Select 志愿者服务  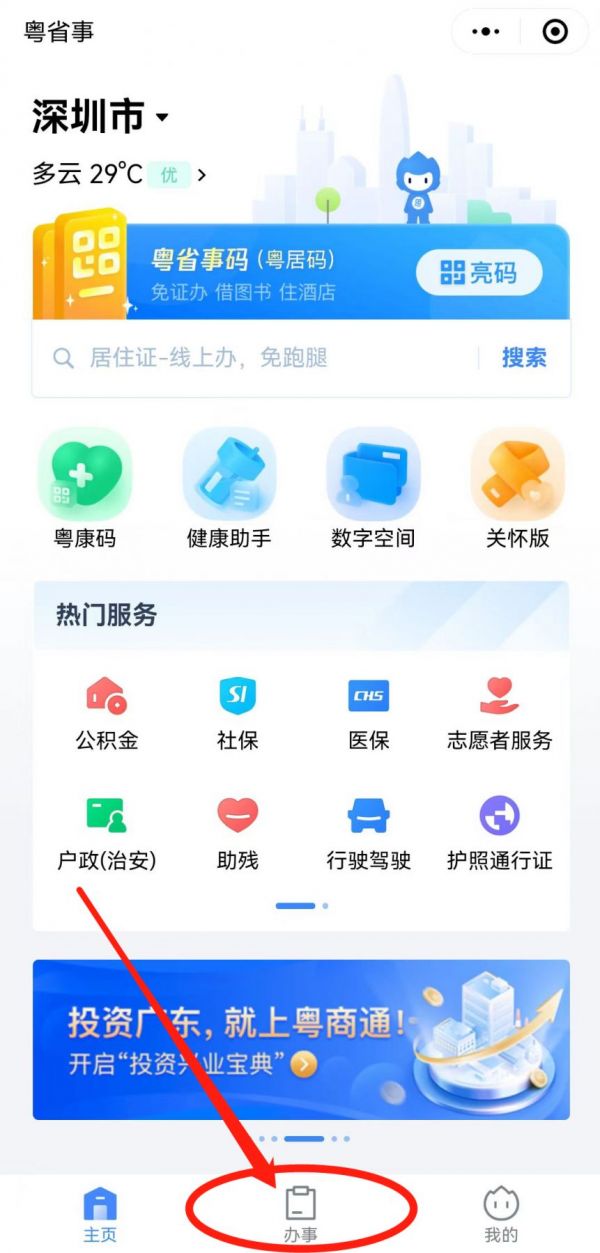[x=499, y=713]
